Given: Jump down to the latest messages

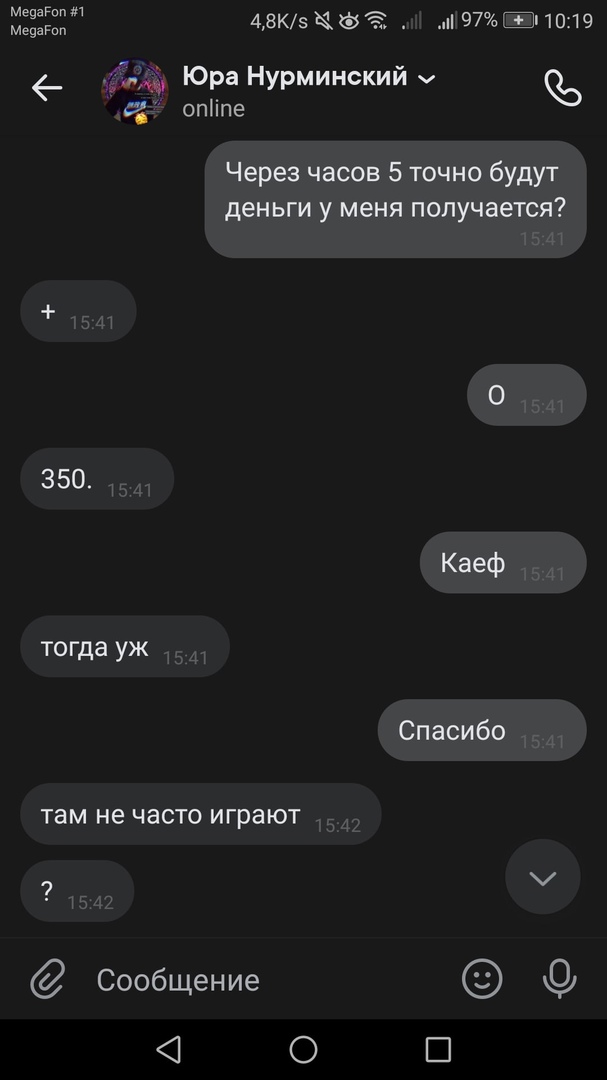Looking at the screenshot, I should (x=542, y=878).
